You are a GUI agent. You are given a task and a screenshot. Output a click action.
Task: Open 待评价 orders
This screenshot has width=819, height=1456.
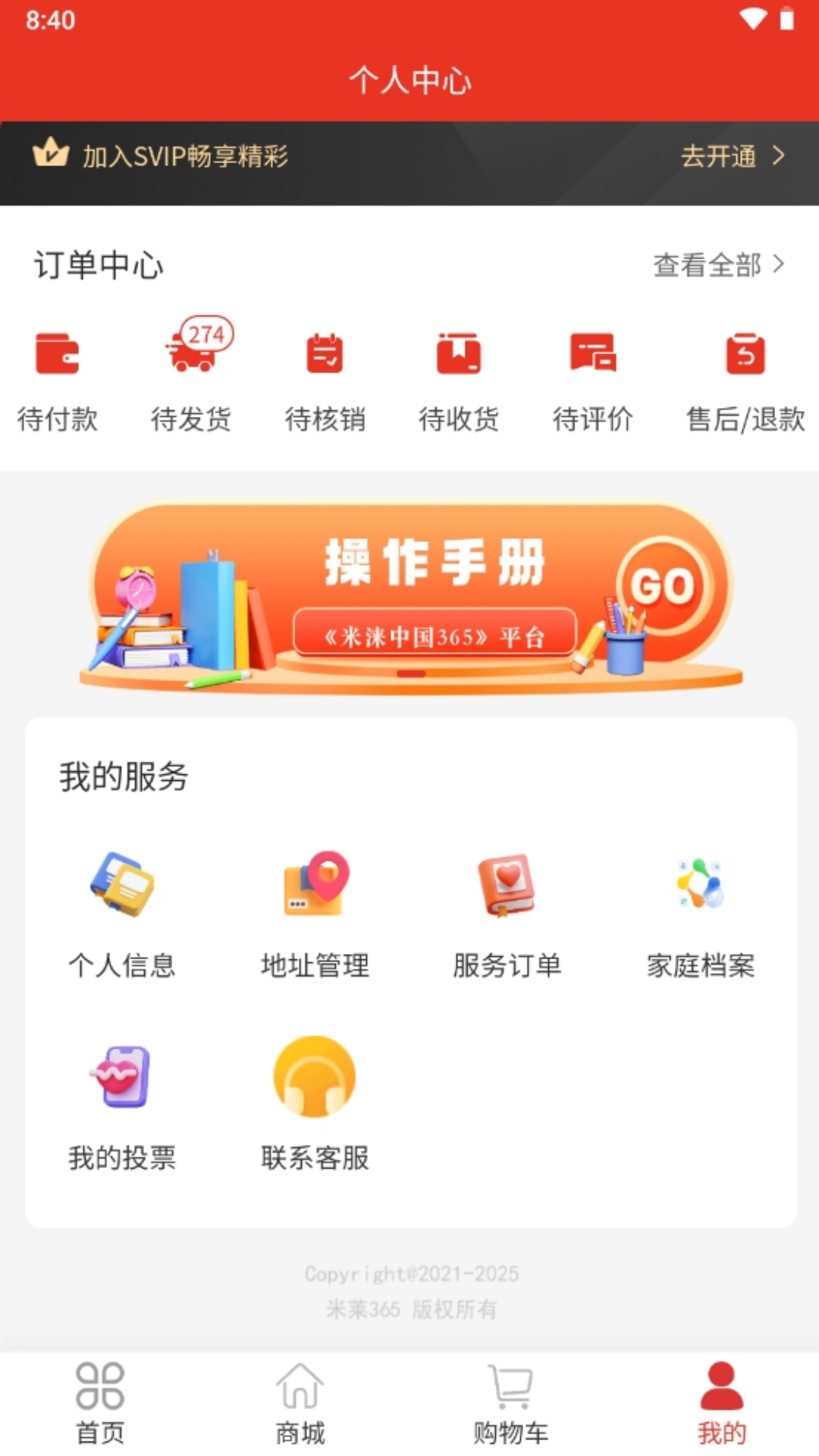click(592, 379)
